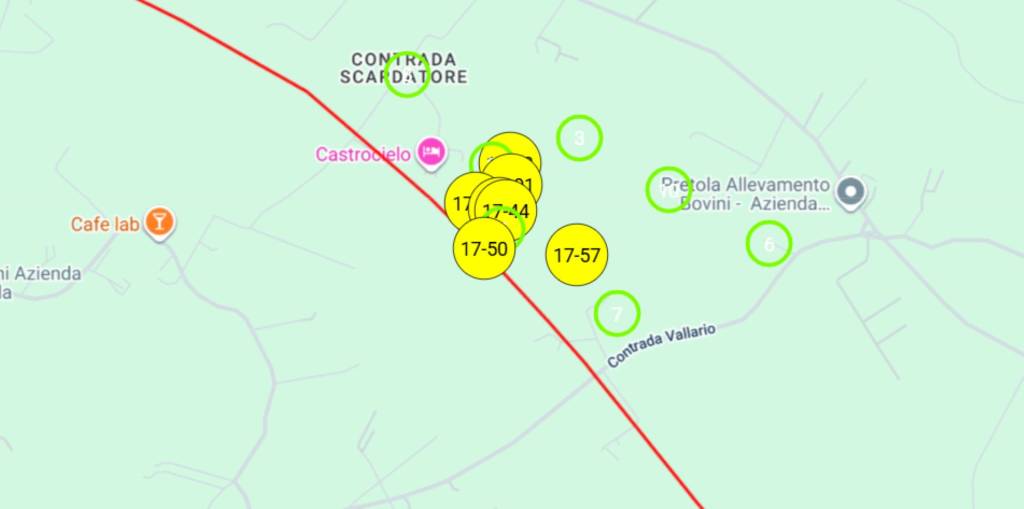Screen dimensions: 1024x509
Task: Open the Cafe lab place pin
Action: [158, 222]
